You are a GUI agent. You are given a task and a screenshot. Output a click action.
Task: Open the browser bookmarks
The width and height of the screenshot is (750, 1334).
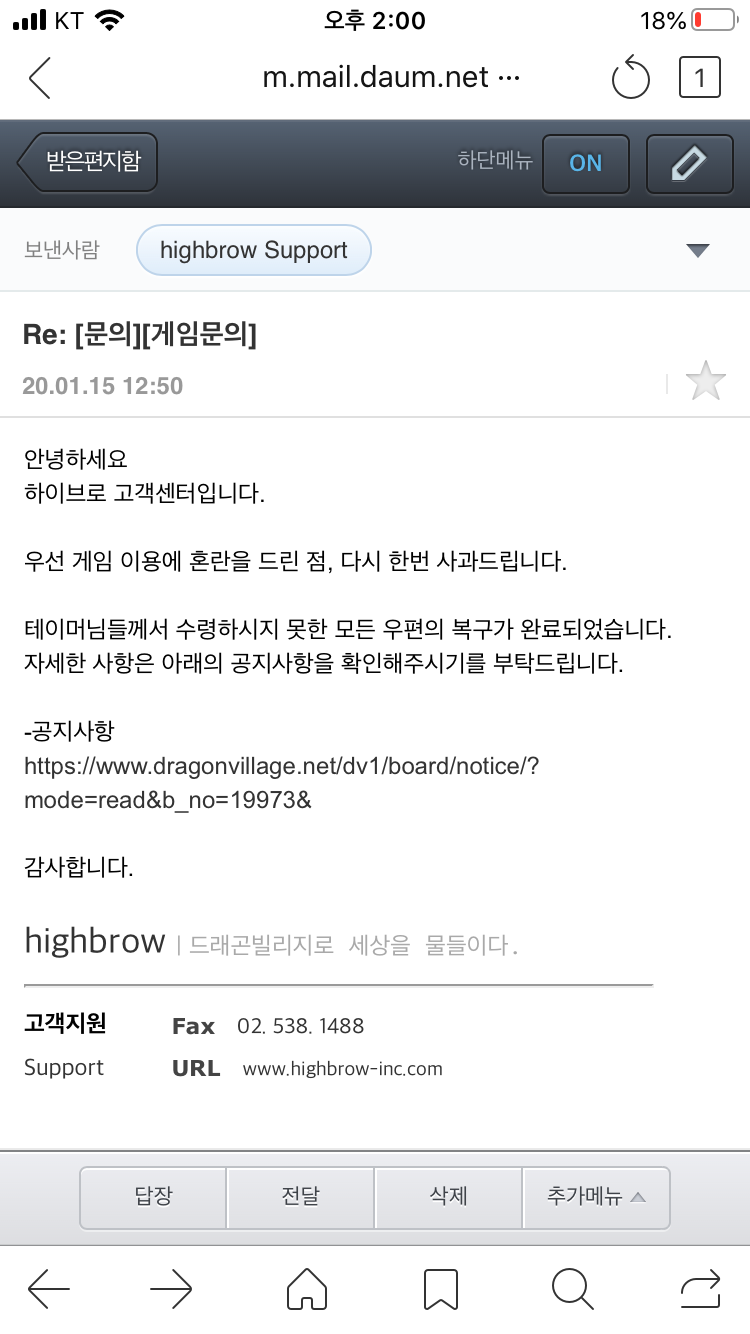[441, 1290]
